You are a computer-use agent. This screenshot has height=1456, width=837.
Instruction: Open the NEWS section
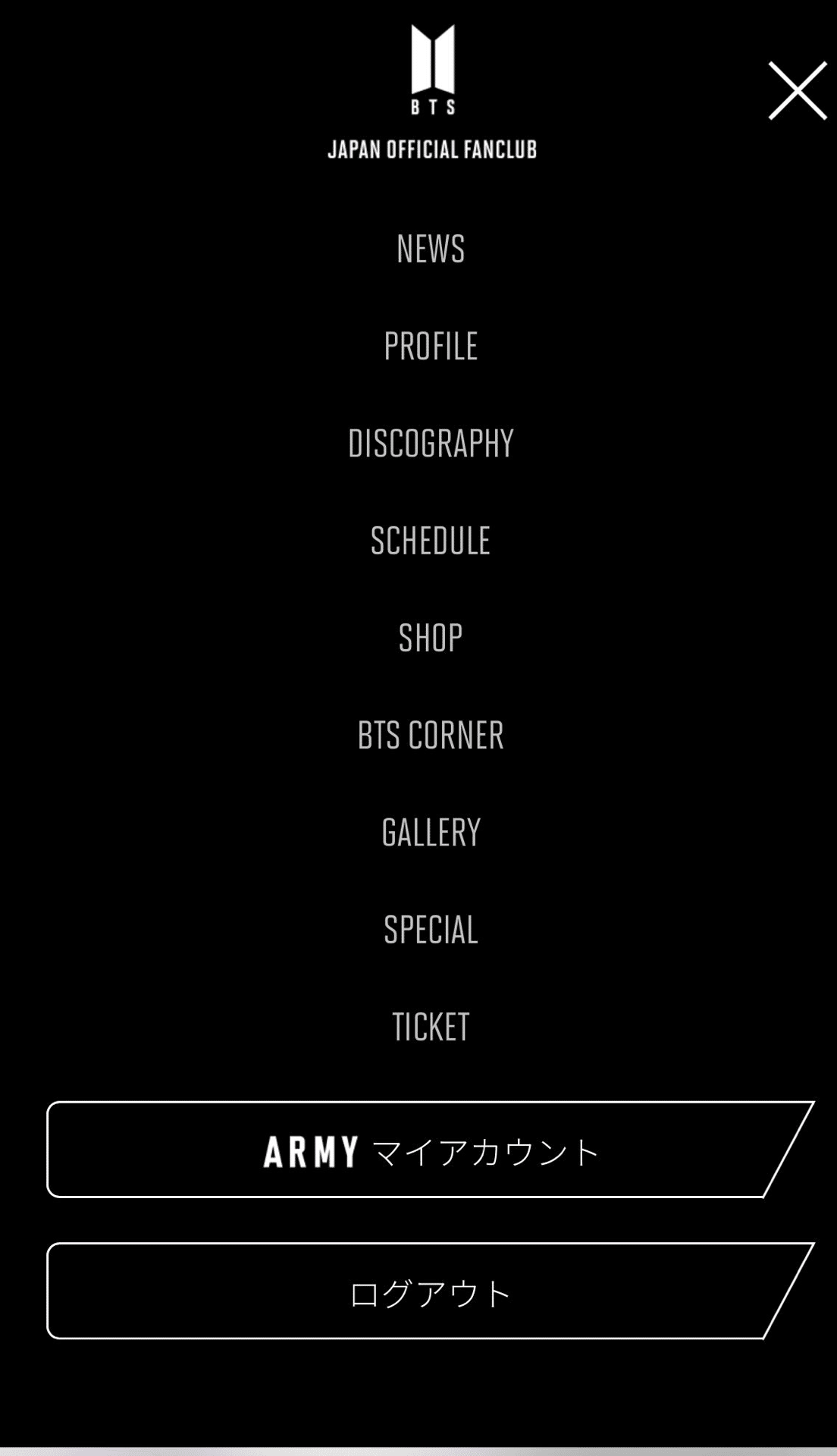click(431, 249)
